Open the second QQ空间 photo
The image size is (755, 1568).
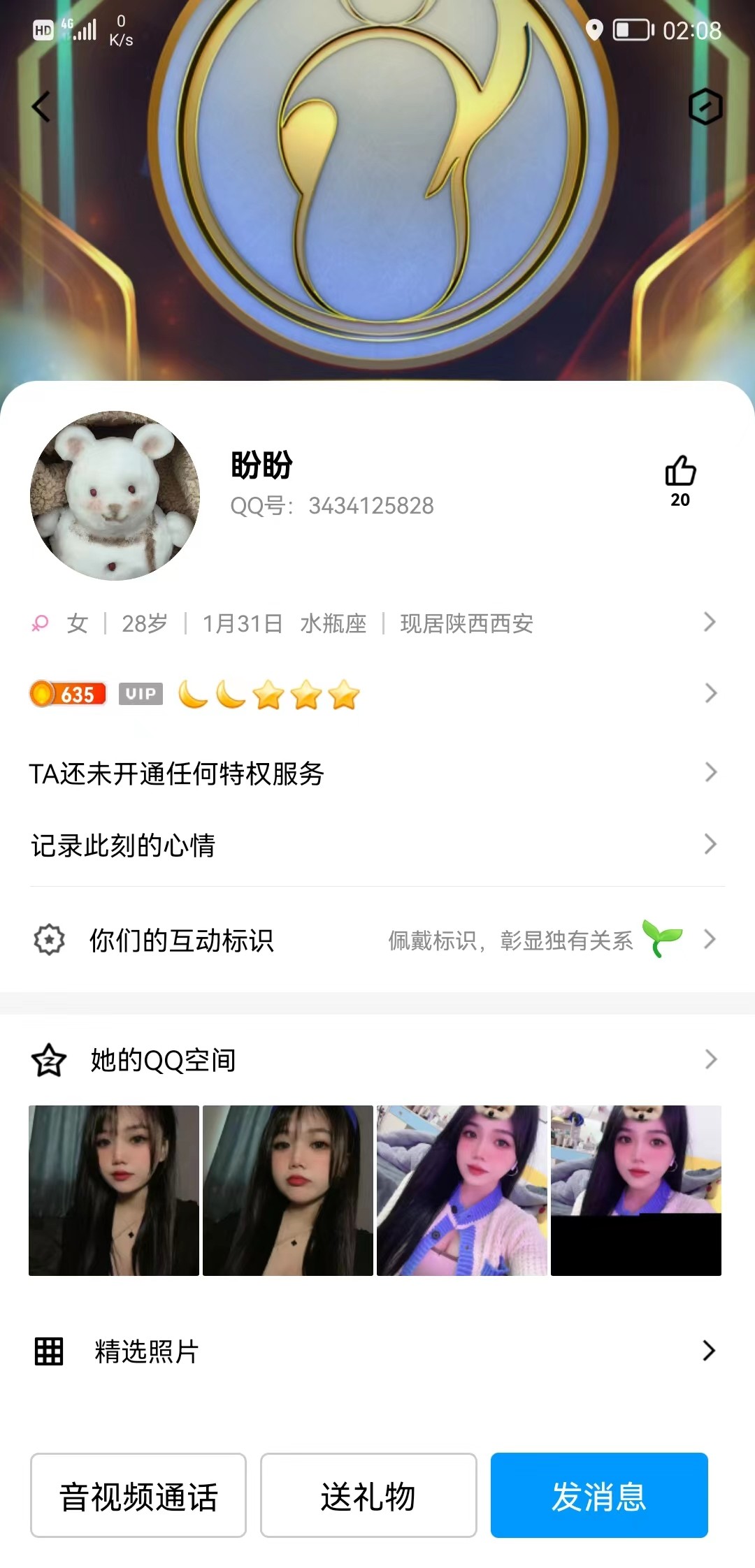tap(288, 1190)
